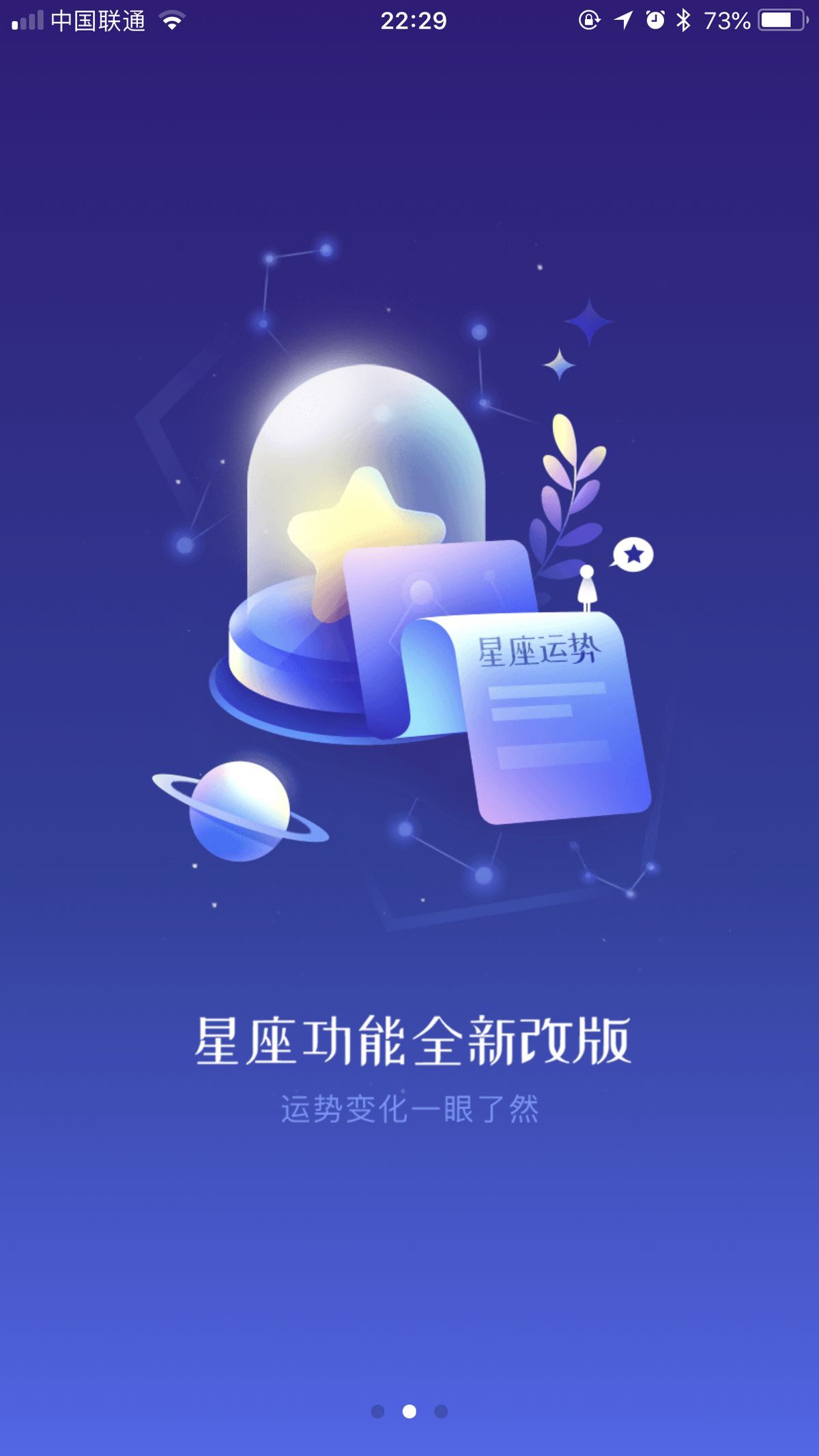Tap the highlighted second page dot

pos(409,1411)
